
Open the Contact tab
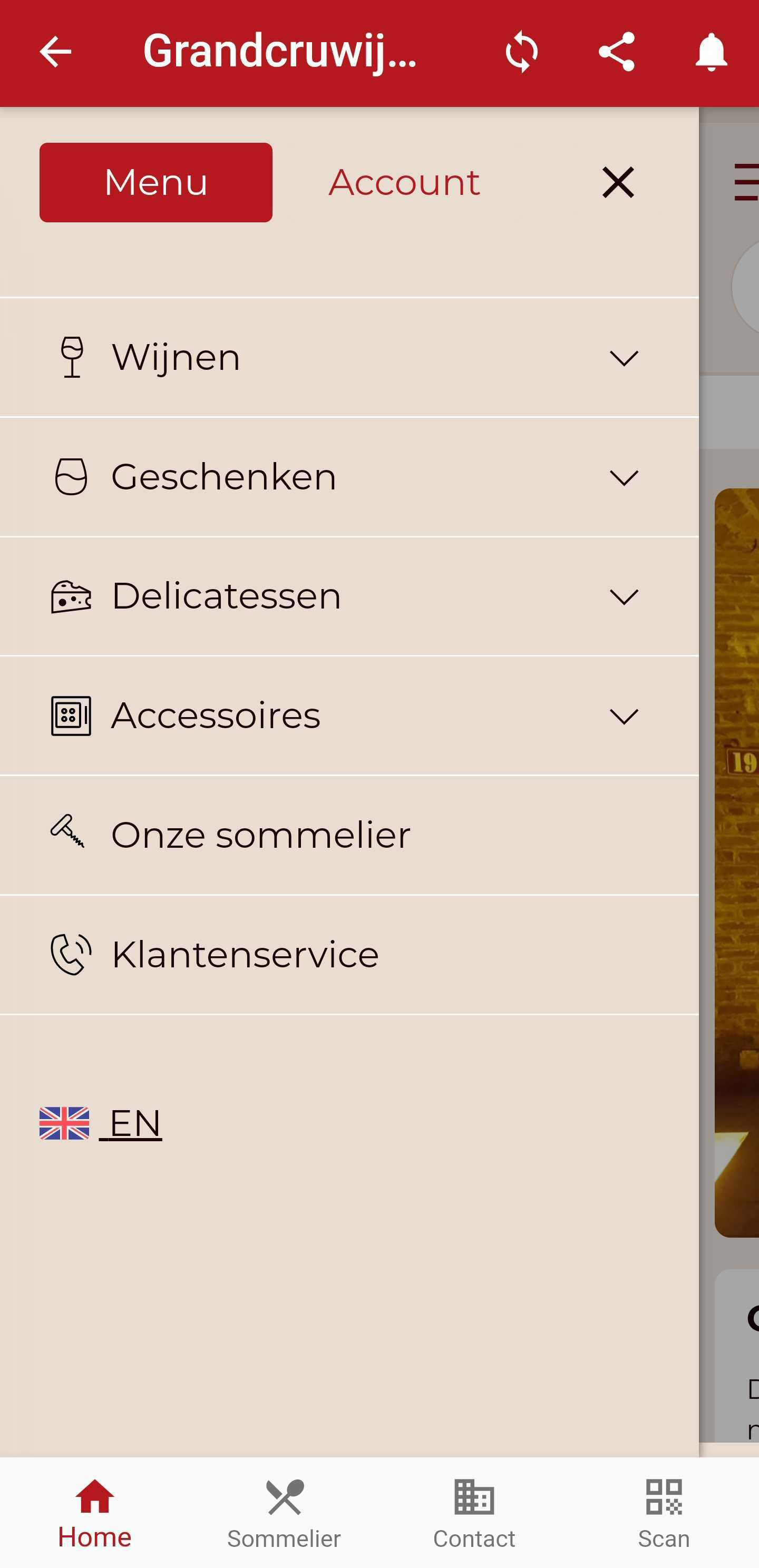coord(474,1514)
